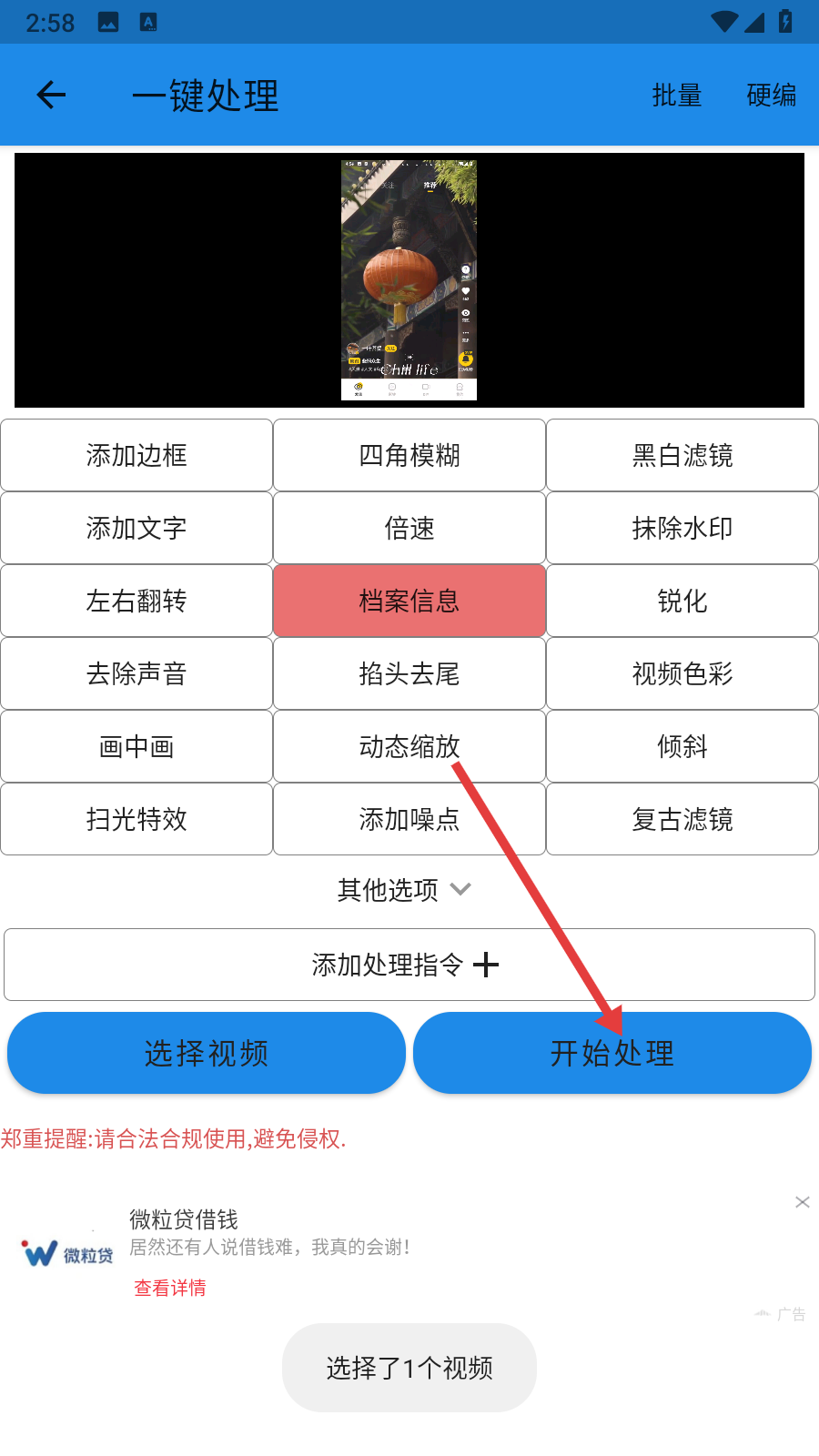819x1456 pixels.
Task: Pick 画中画 picture-in-picture
Action: point(136,746)
